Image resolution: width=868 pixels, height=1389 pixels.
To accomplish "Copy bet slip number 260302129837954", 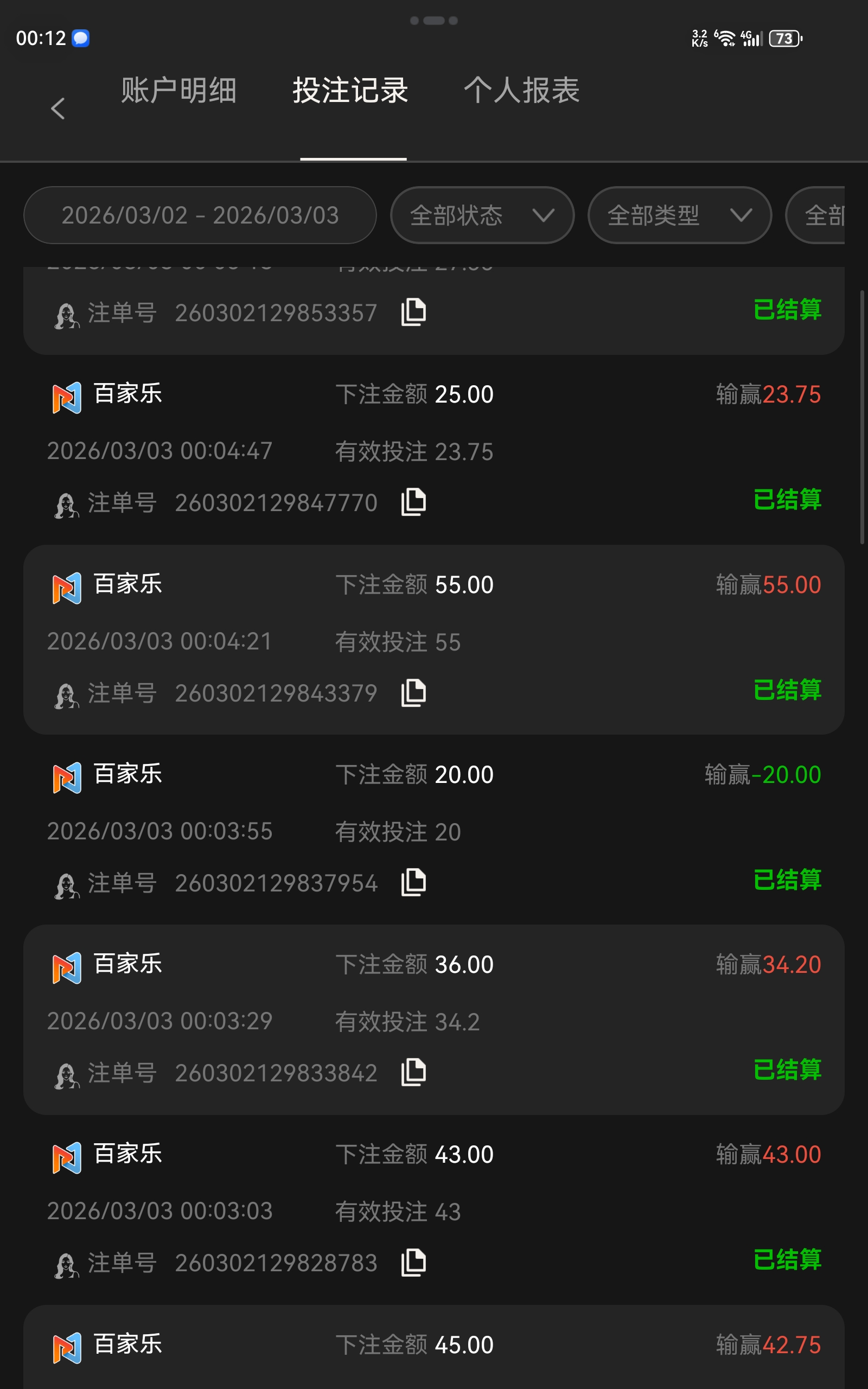I will click(413, 883).
